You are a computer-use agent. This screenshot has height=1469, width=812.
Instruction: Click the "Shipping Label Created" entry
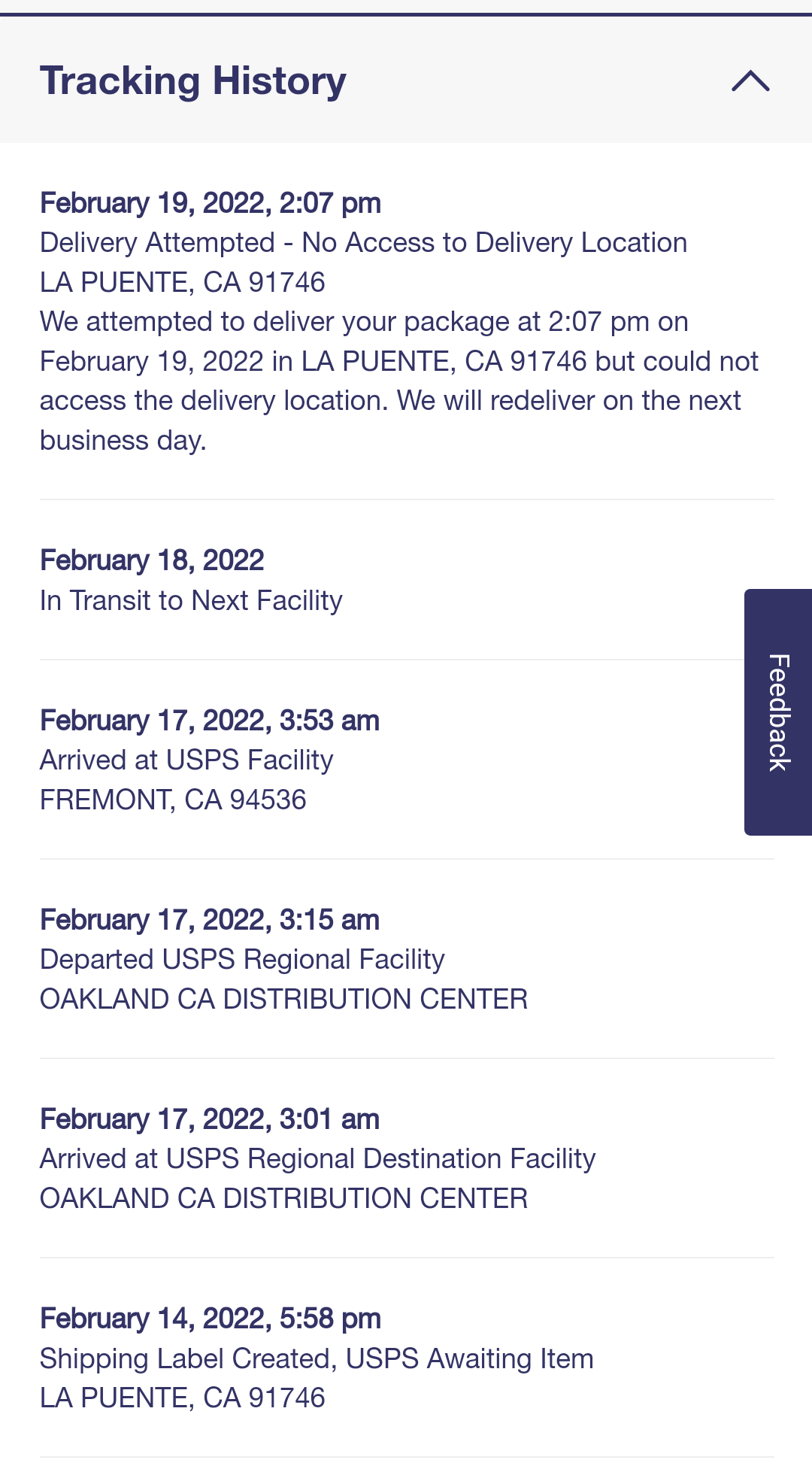[317, 1358]
